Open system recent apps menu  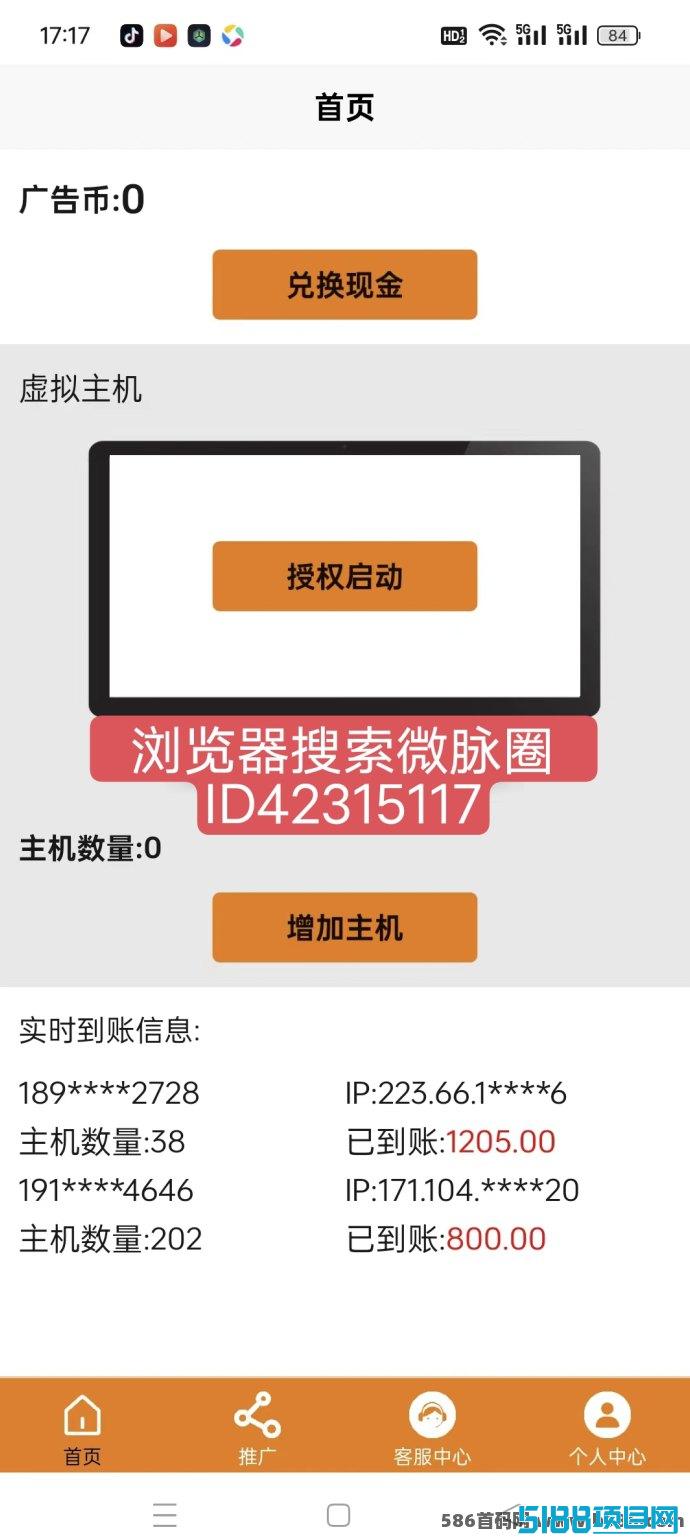point(165,1514)
